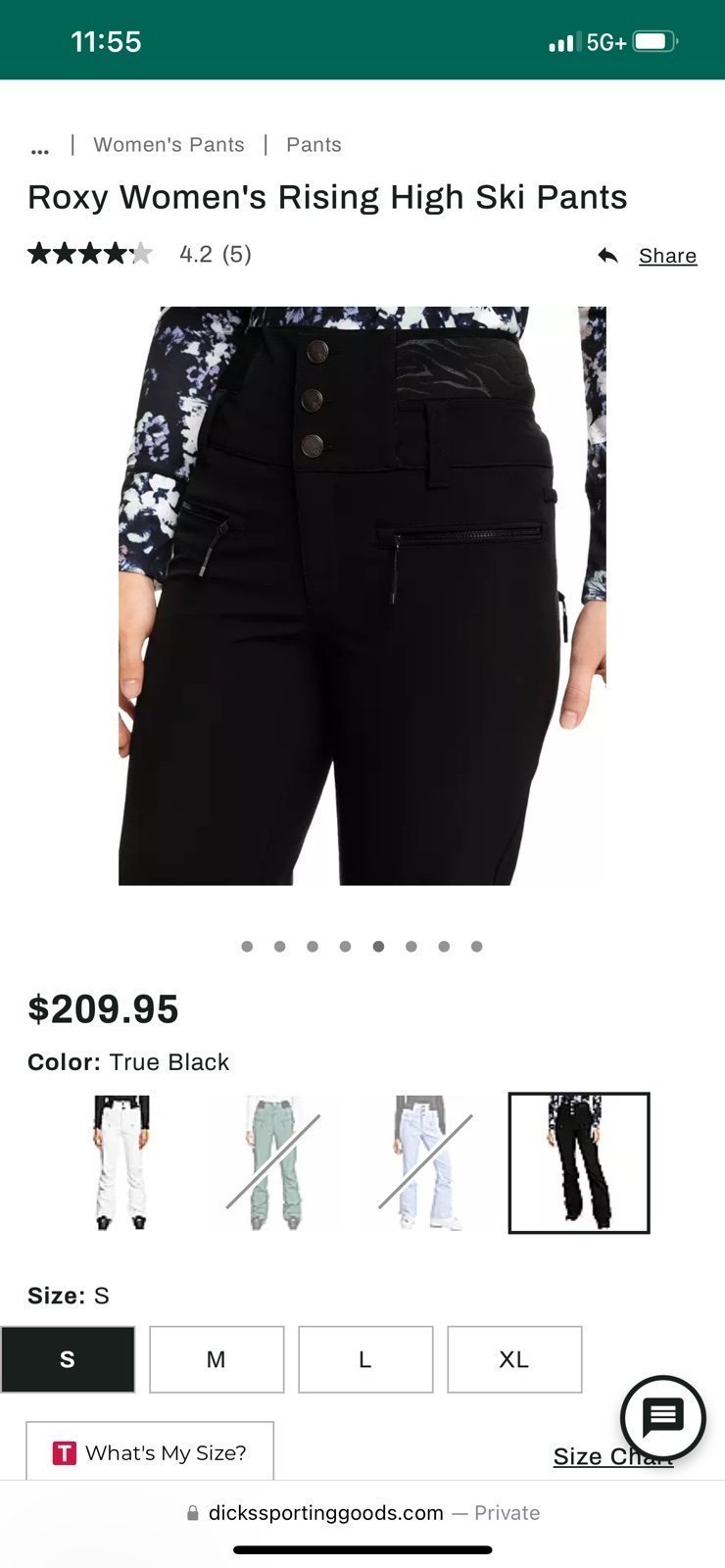This screenshot has width=725, height=1568.
Task: Select size M
Action: (x=217, y=1359)
